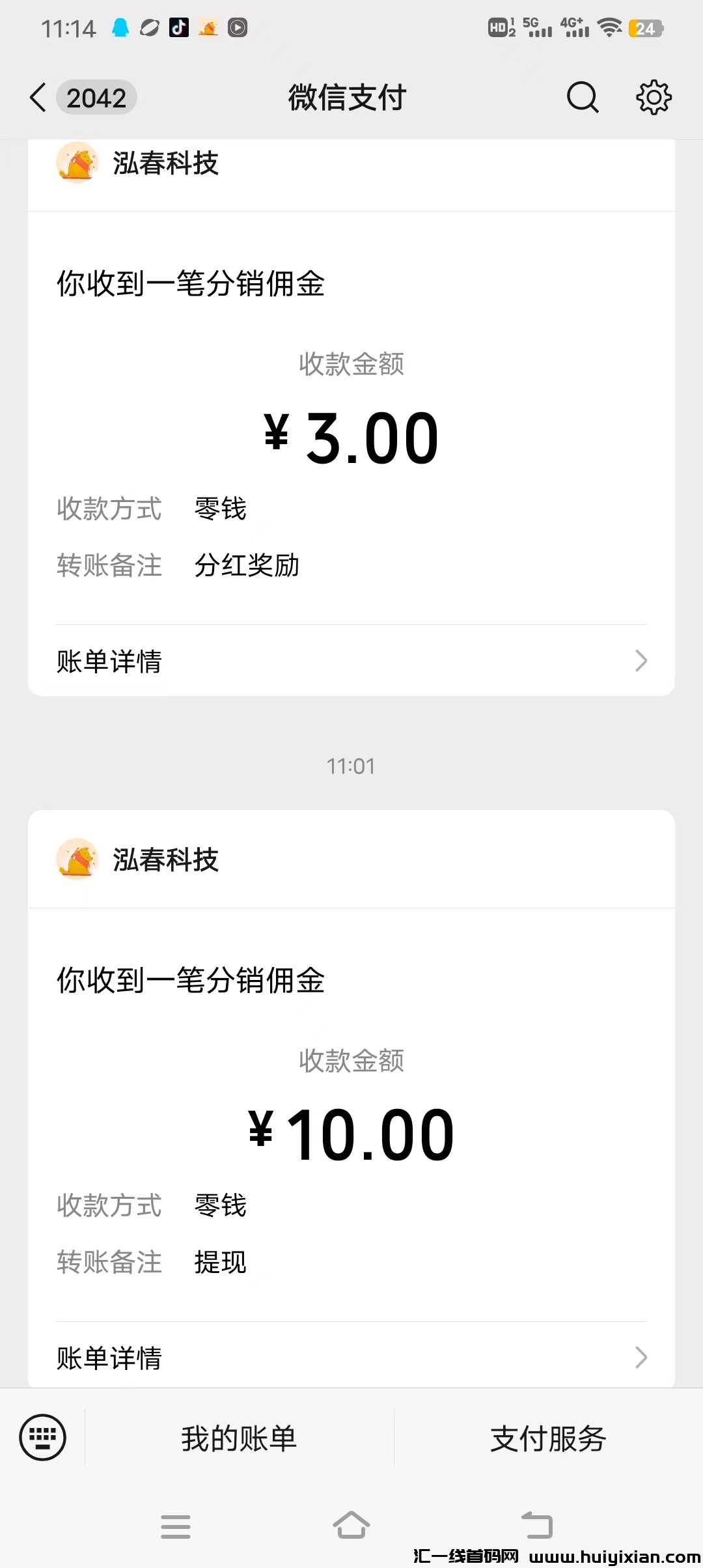Tap the keyboard input icon at bottom left

(x=43, y=1437)
